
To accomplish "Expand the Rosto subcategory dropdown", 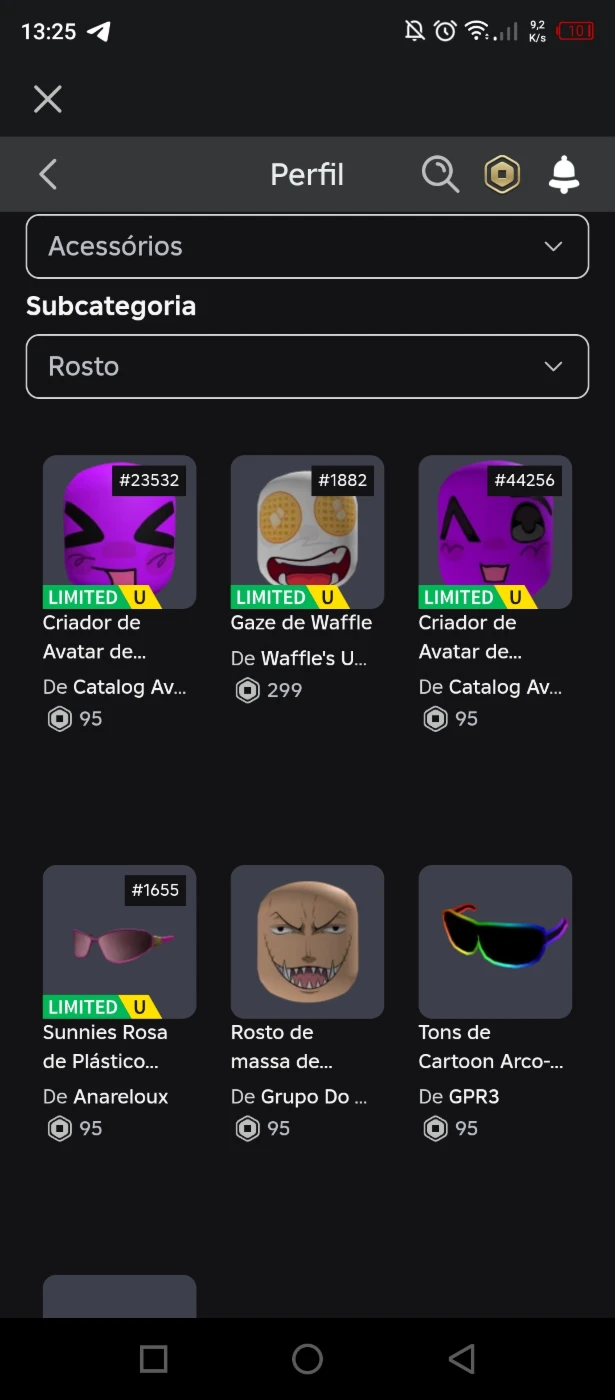I will (307, 366).
